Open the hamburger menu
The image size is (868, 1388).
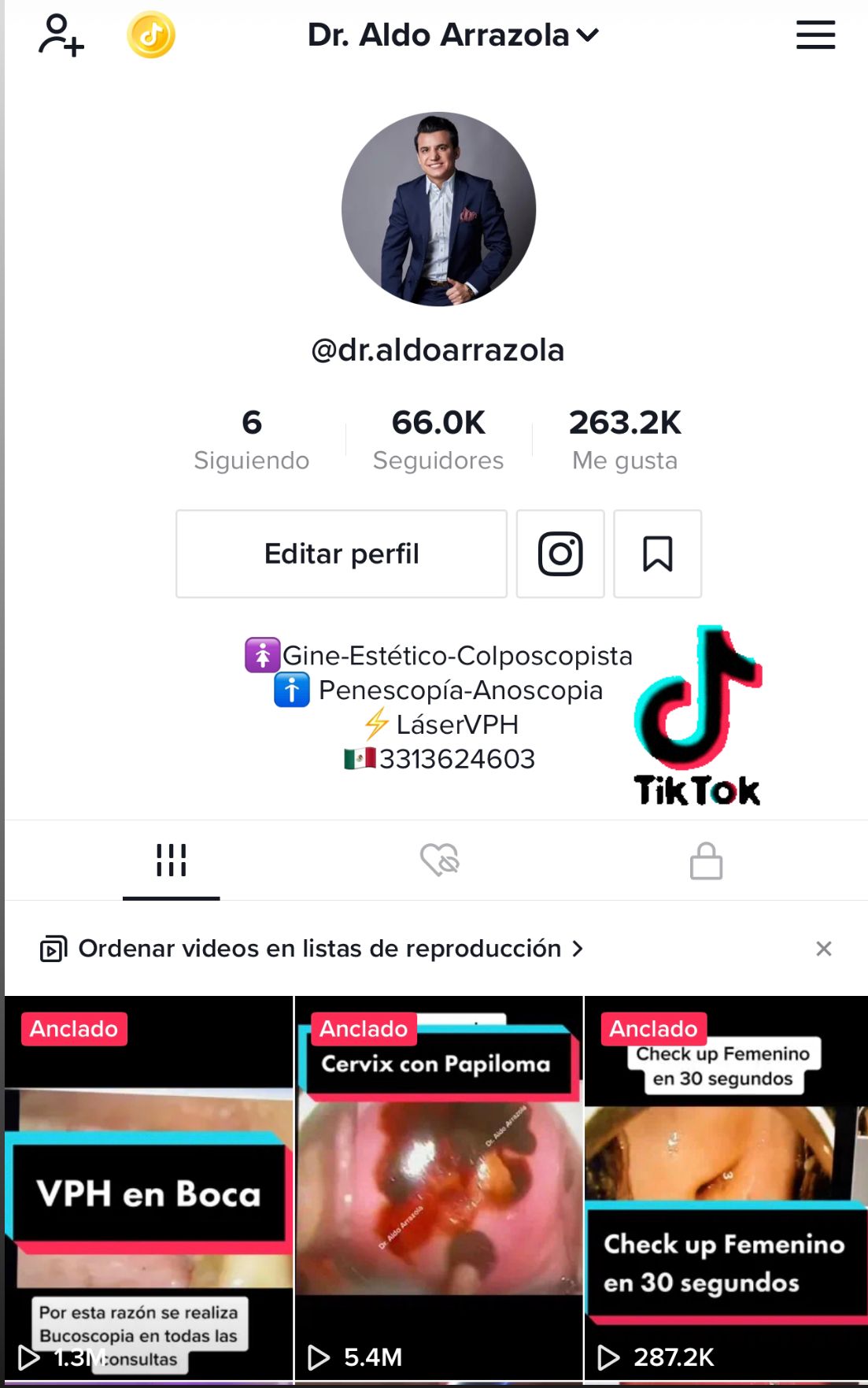coord(815,35)
